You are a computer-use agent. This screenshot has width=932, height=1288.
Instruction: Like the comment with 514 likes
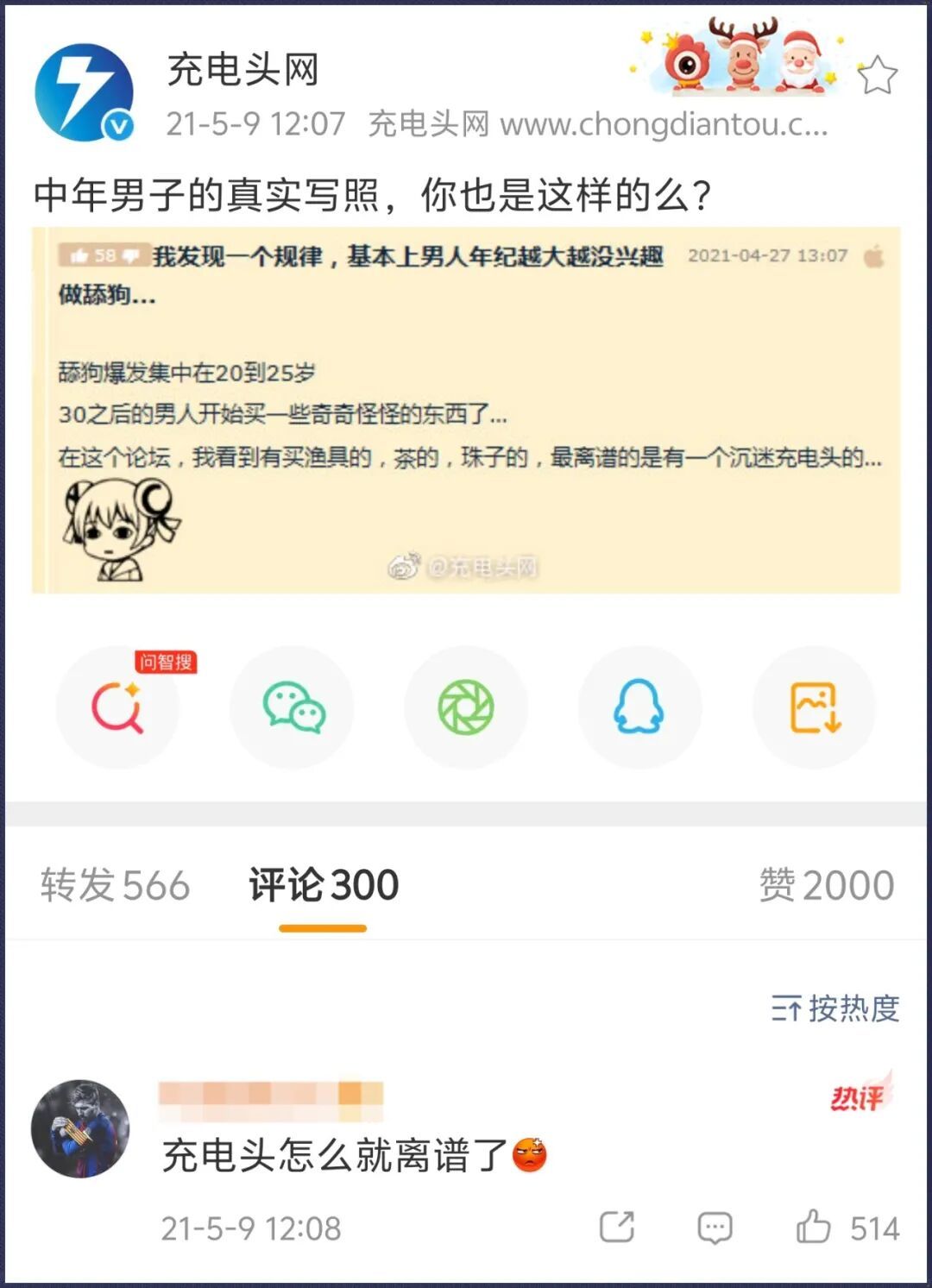tap(814, 1227)
